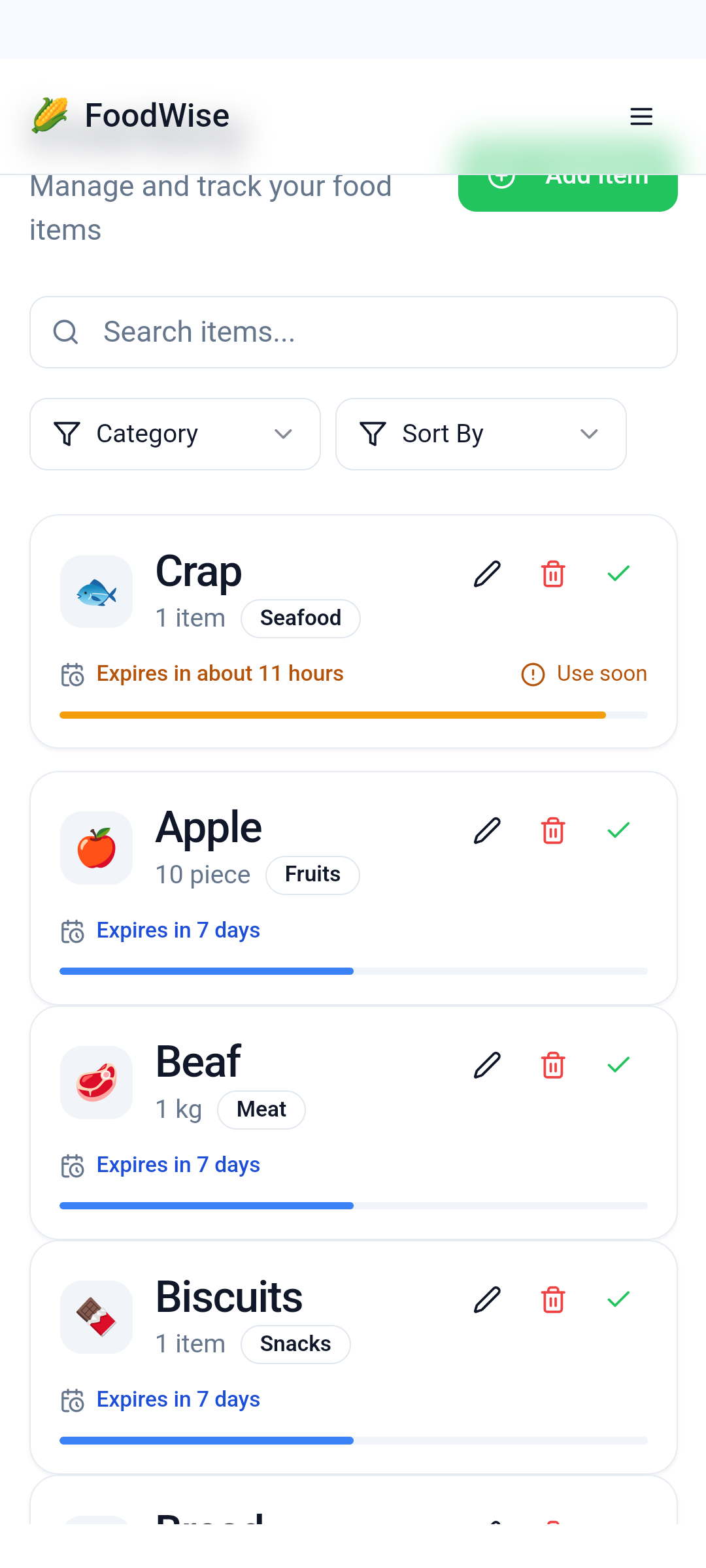Image resolution: width=706 pixels, height=1568 pixels.
Task: Open the Sort By dropdown
Action: point(480,434)
